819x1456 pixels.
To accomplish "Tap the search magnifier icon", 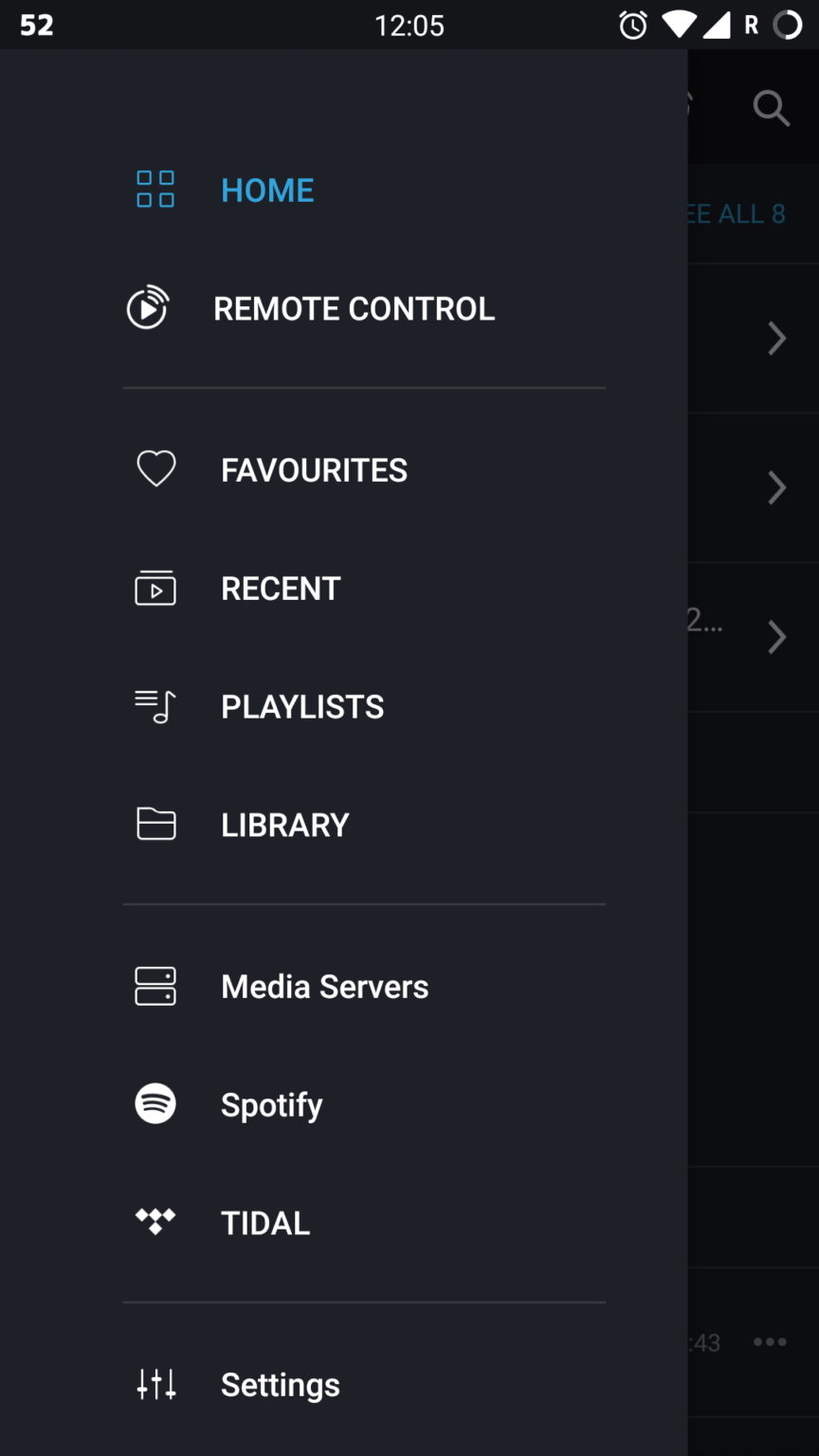I will pos(771,108).
